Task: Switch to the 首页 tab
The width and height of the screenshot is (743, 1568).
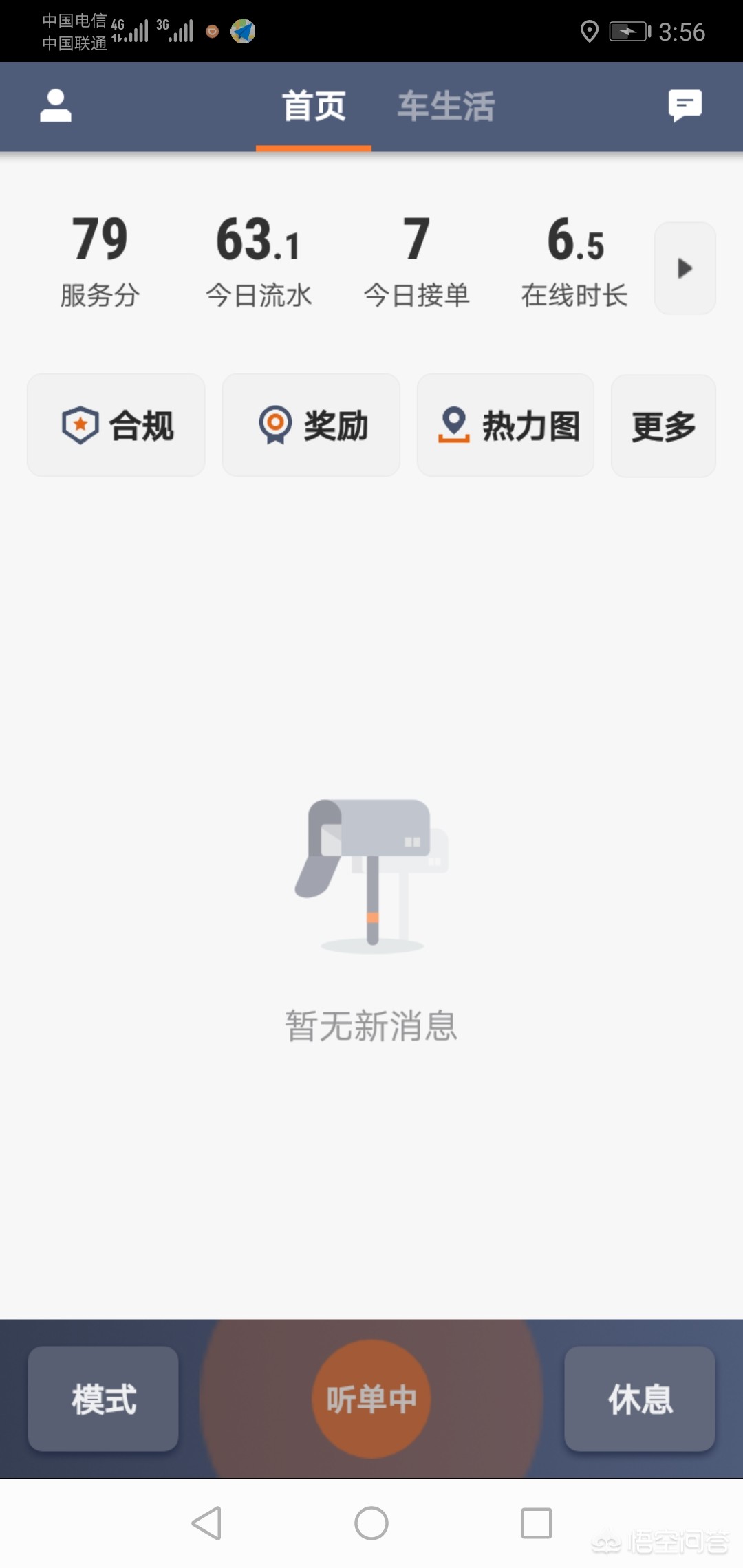Action: 314,107
